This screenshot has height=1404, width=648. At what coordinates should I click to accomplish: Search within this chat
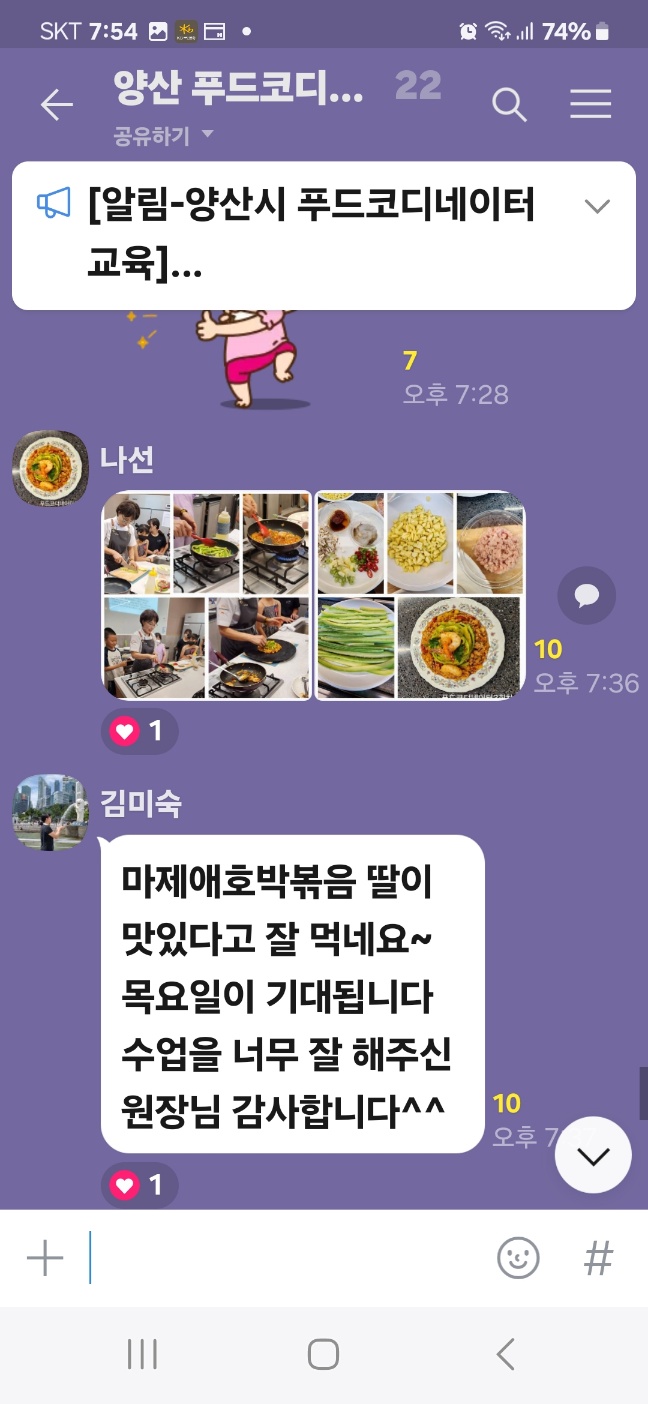click(x=509, y=104)
